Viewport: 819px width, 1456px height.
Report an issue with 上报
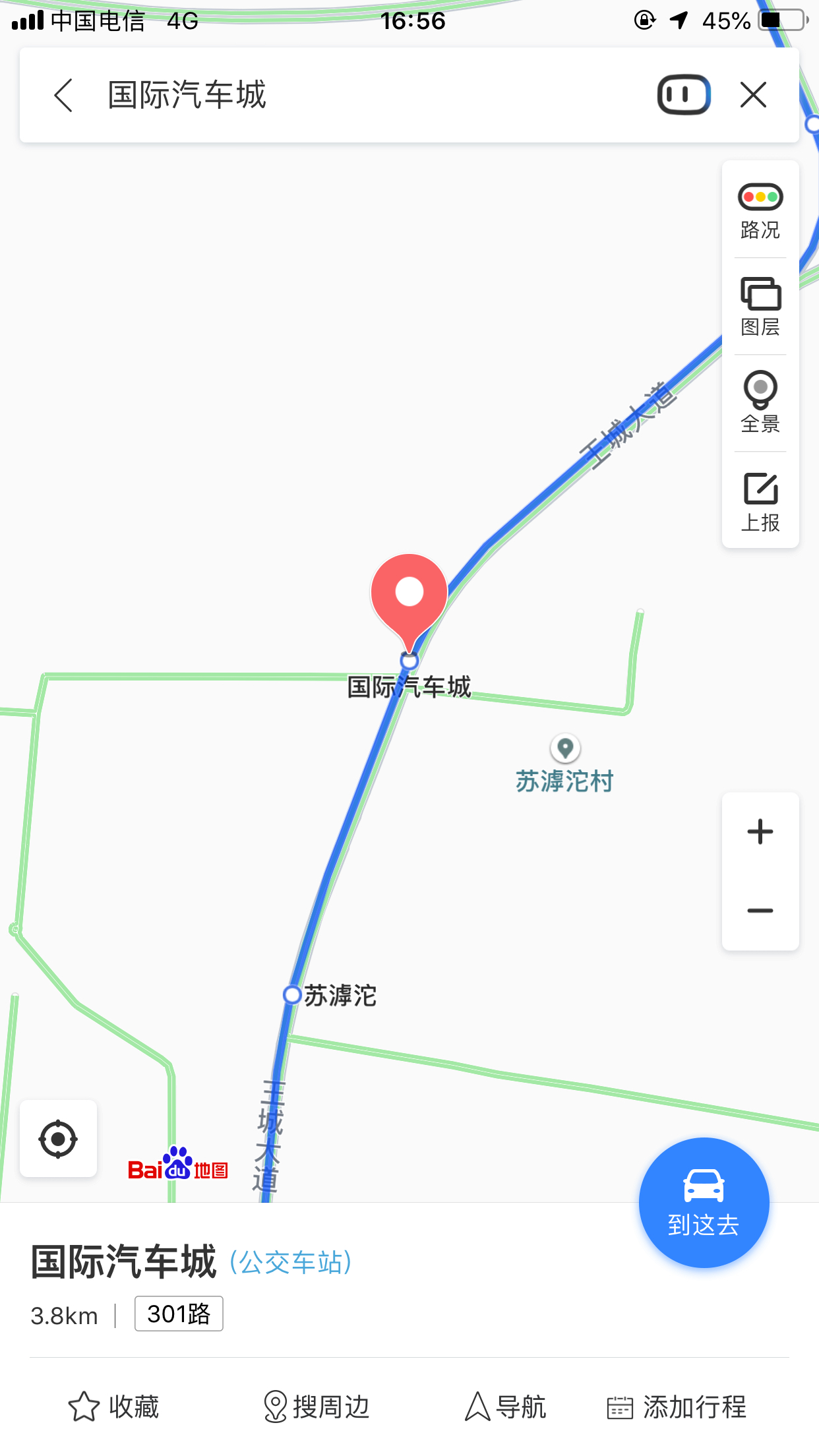(760, 501)
